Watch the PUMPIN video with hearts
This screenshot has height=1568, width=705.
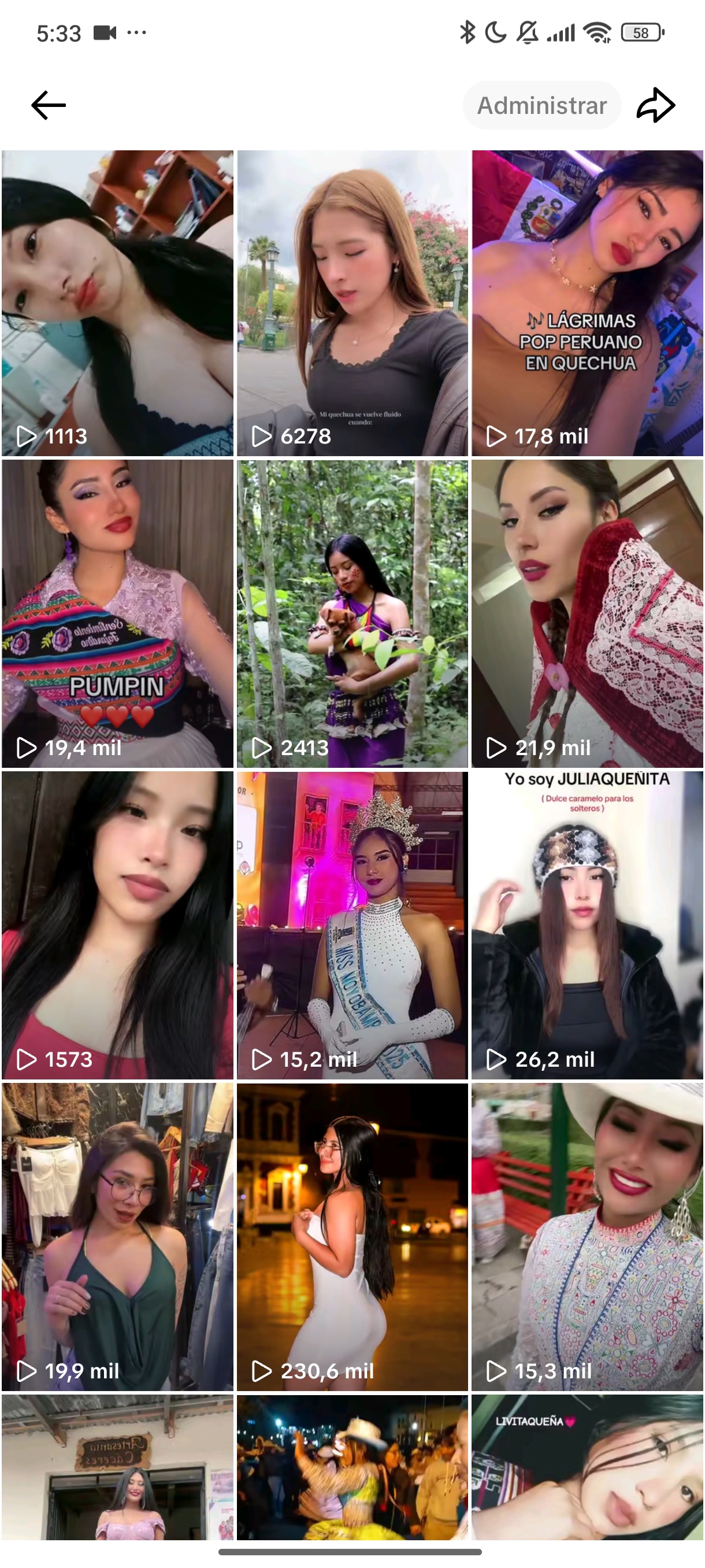click(x=117, y=613)
